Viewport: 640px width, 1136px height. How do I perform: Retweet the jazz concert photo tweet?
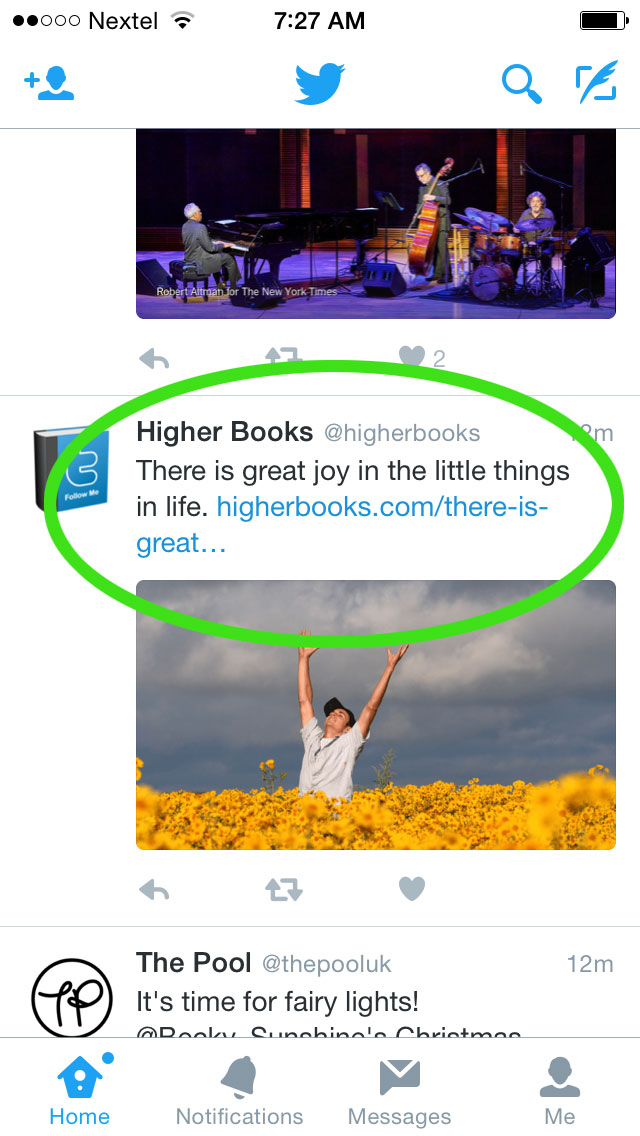pyautogui.click(x=283, y=356)
